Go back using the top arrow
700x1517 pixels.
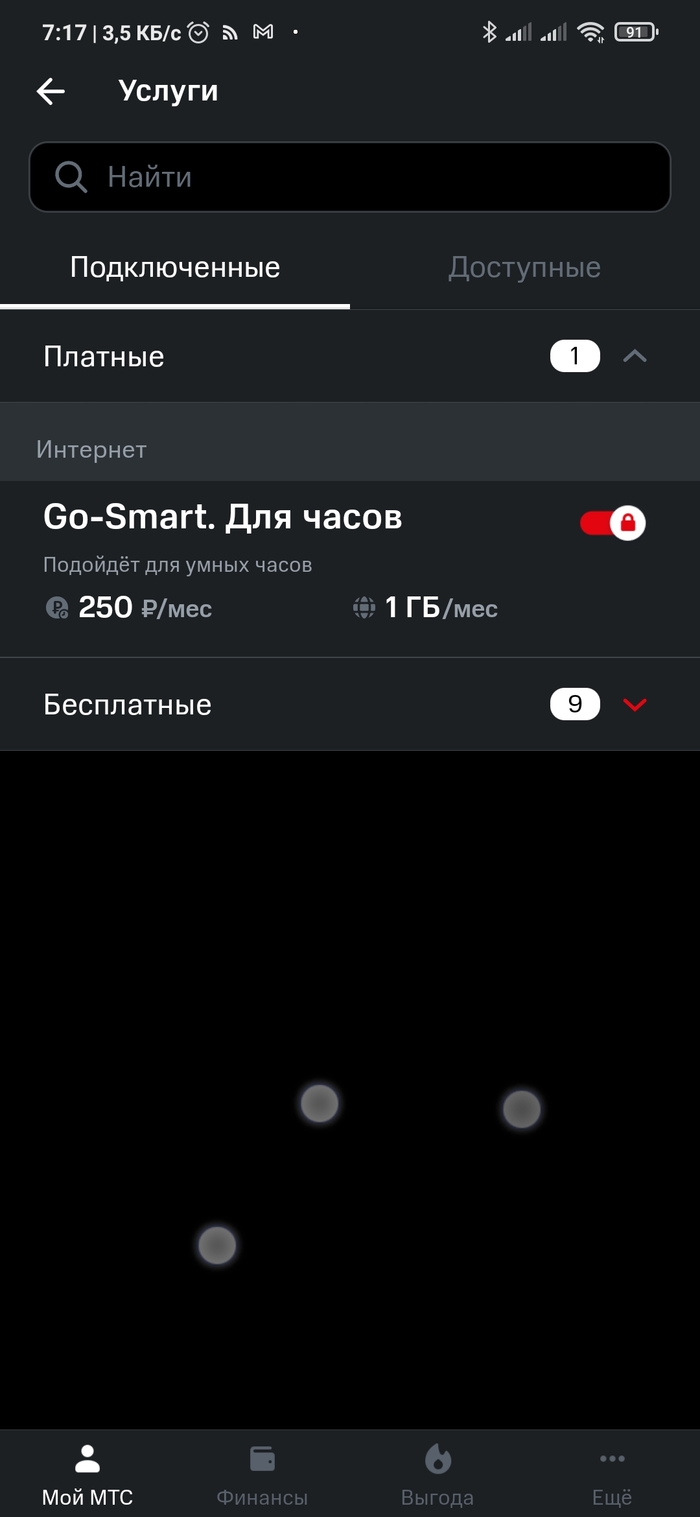(50, 92)
